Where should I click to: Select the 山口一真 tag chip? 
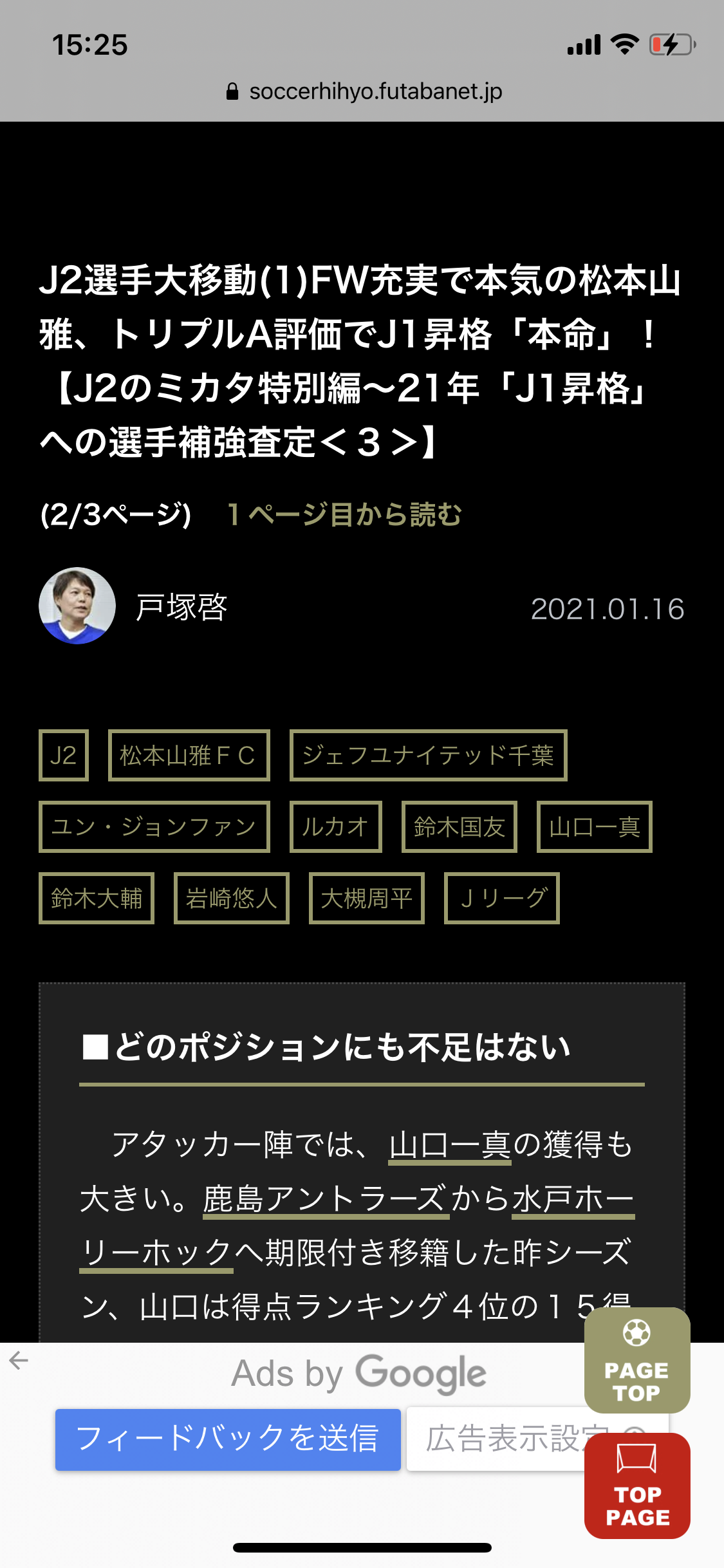(x=594, y=826)
